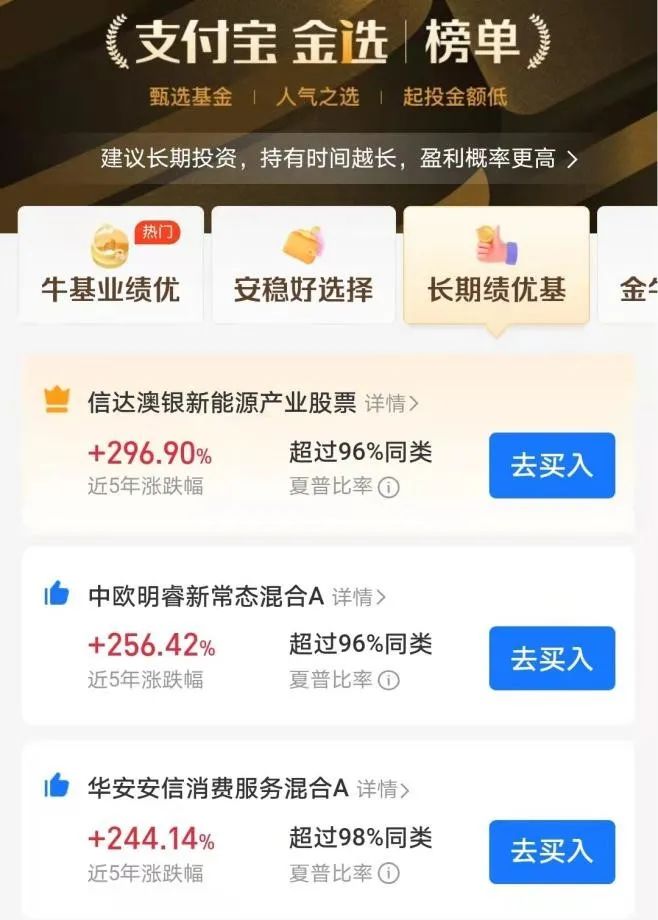Open the long-term investing tip banner

340,159
